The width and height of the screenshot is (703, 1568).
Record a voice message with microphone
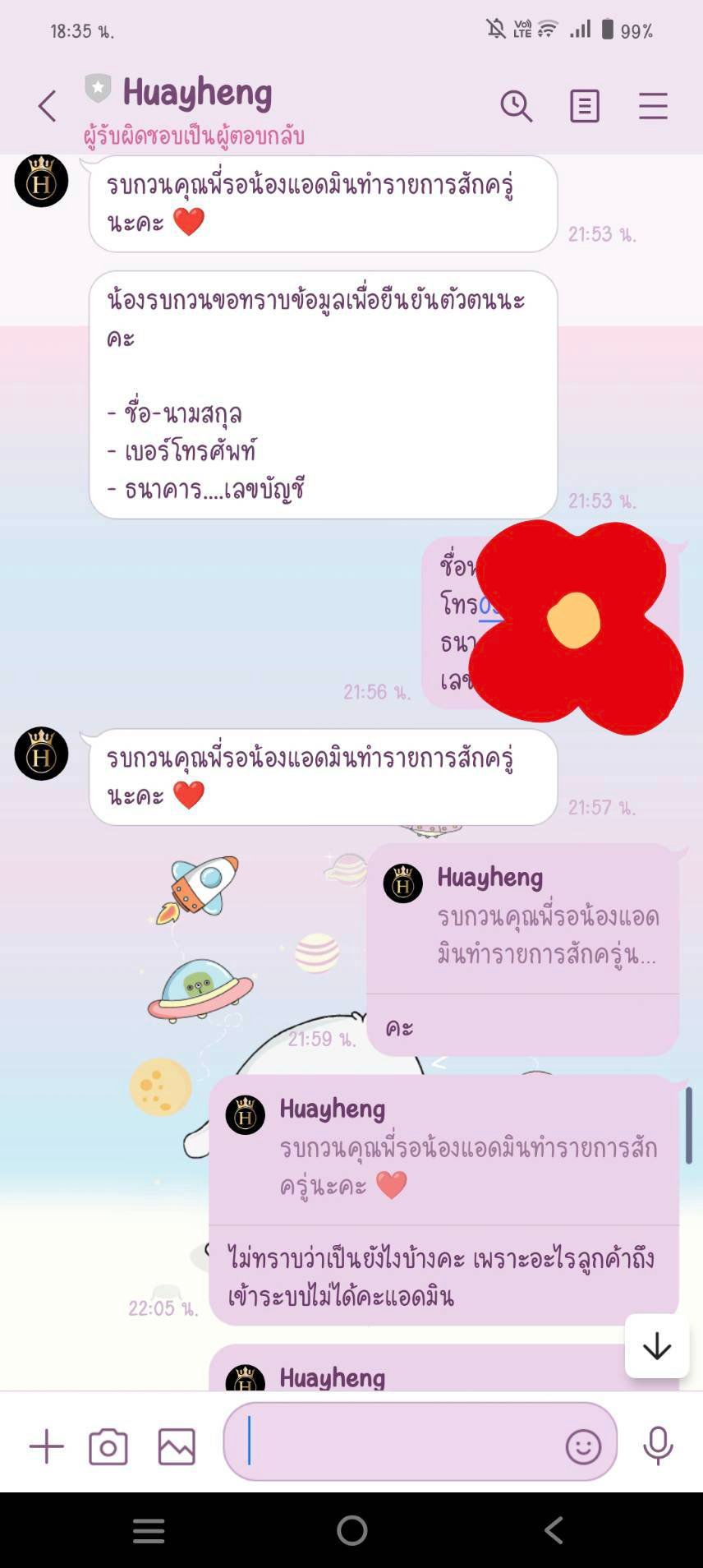(x=658, y=1446)
